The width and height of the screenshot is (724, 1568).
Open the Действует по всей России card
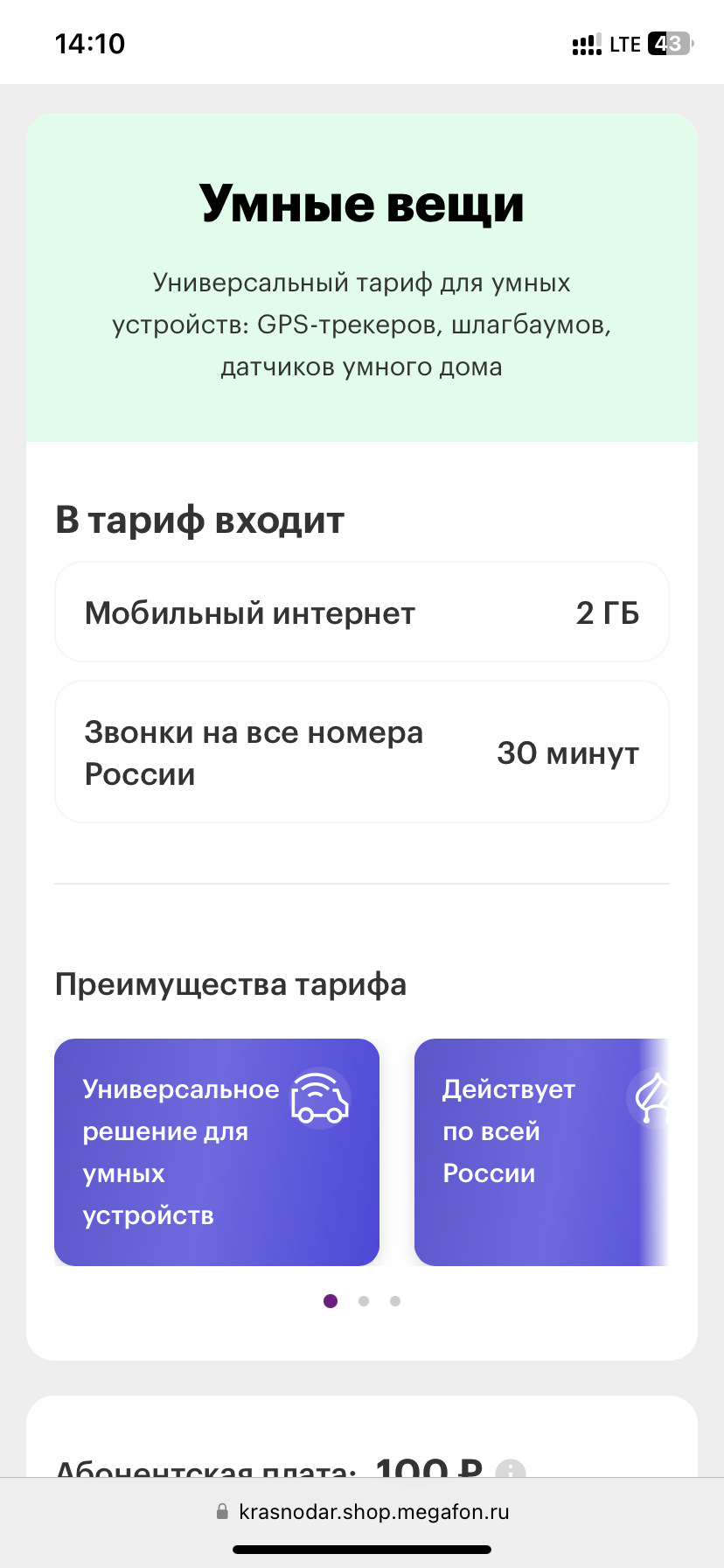[x=540, y=1151]
